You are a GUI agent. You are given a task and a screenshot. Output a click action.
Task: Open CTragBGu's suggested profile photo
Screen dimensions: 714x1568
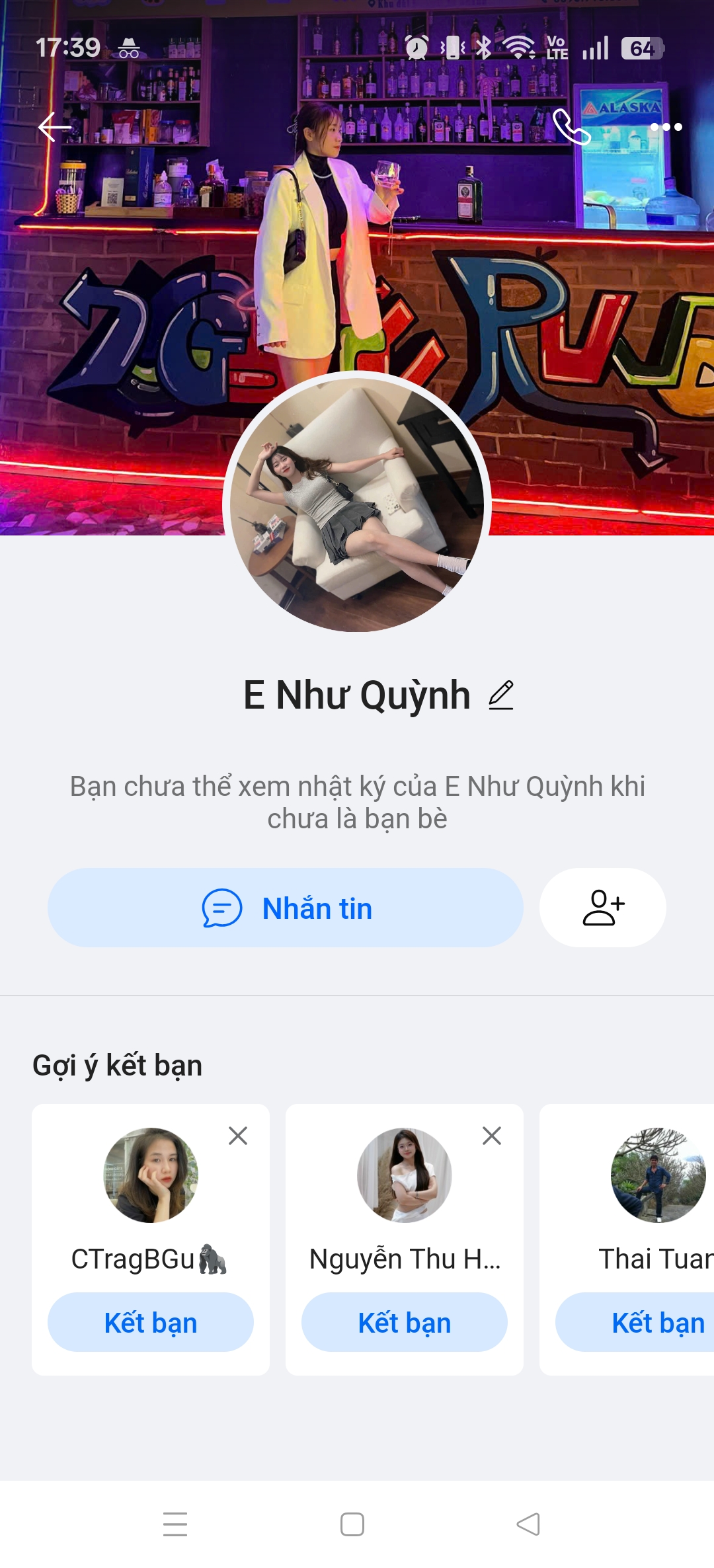(151, 1175)
